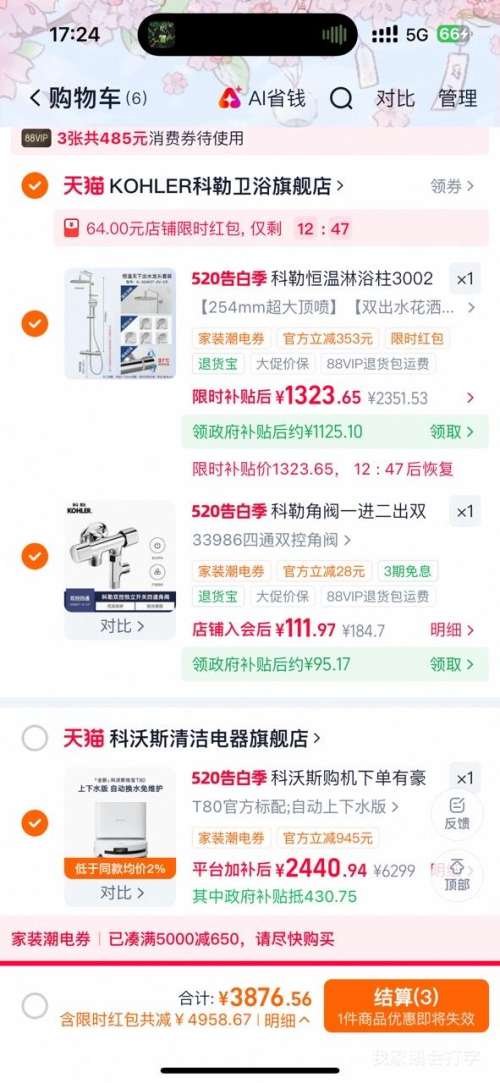Open the 科勒恒温淋浴柱 product image
Image resolution: width=500 pixels, height=1083 pixels.
pyautogui.click(x=120, y=323)
